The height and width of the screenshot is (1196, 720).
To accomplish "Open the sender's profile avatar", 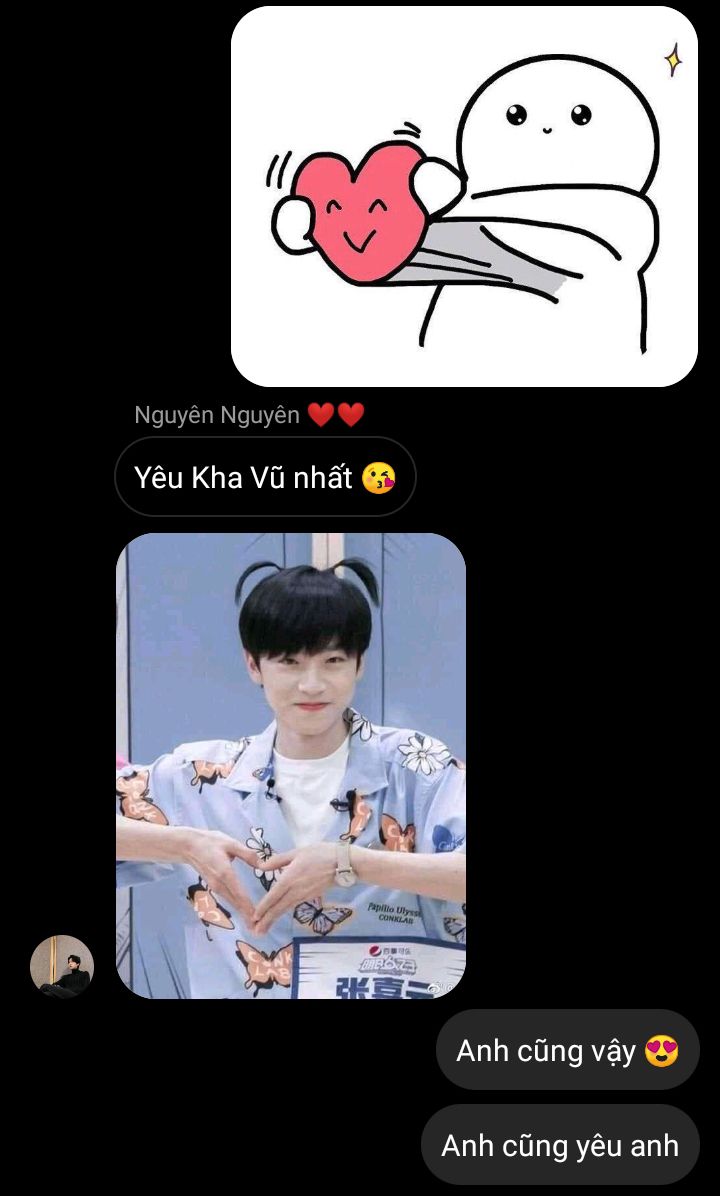I will click(62, 966).
